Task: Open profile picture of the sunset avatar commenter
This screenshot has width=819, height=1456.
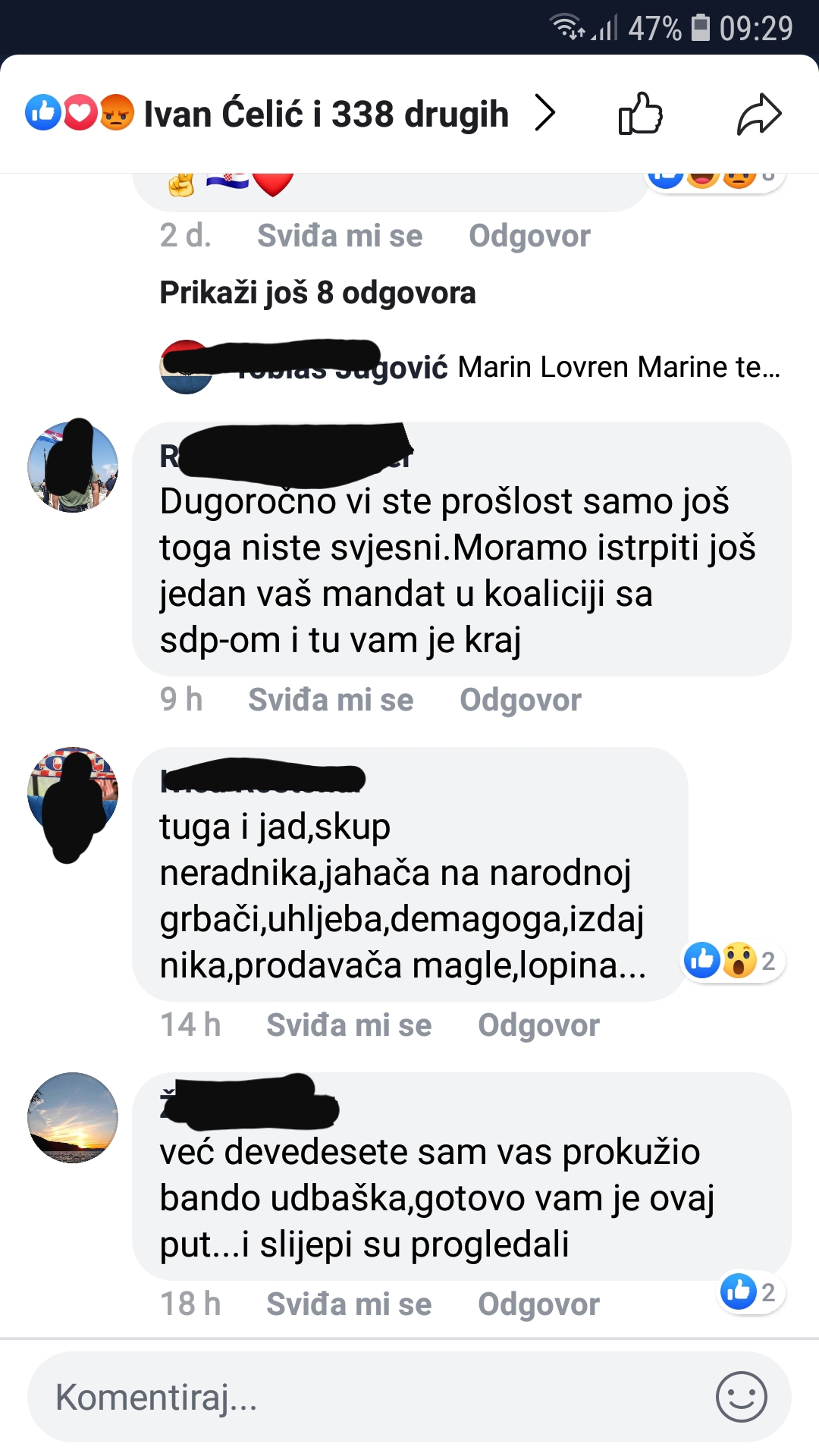Action: tap(73, 1117)
